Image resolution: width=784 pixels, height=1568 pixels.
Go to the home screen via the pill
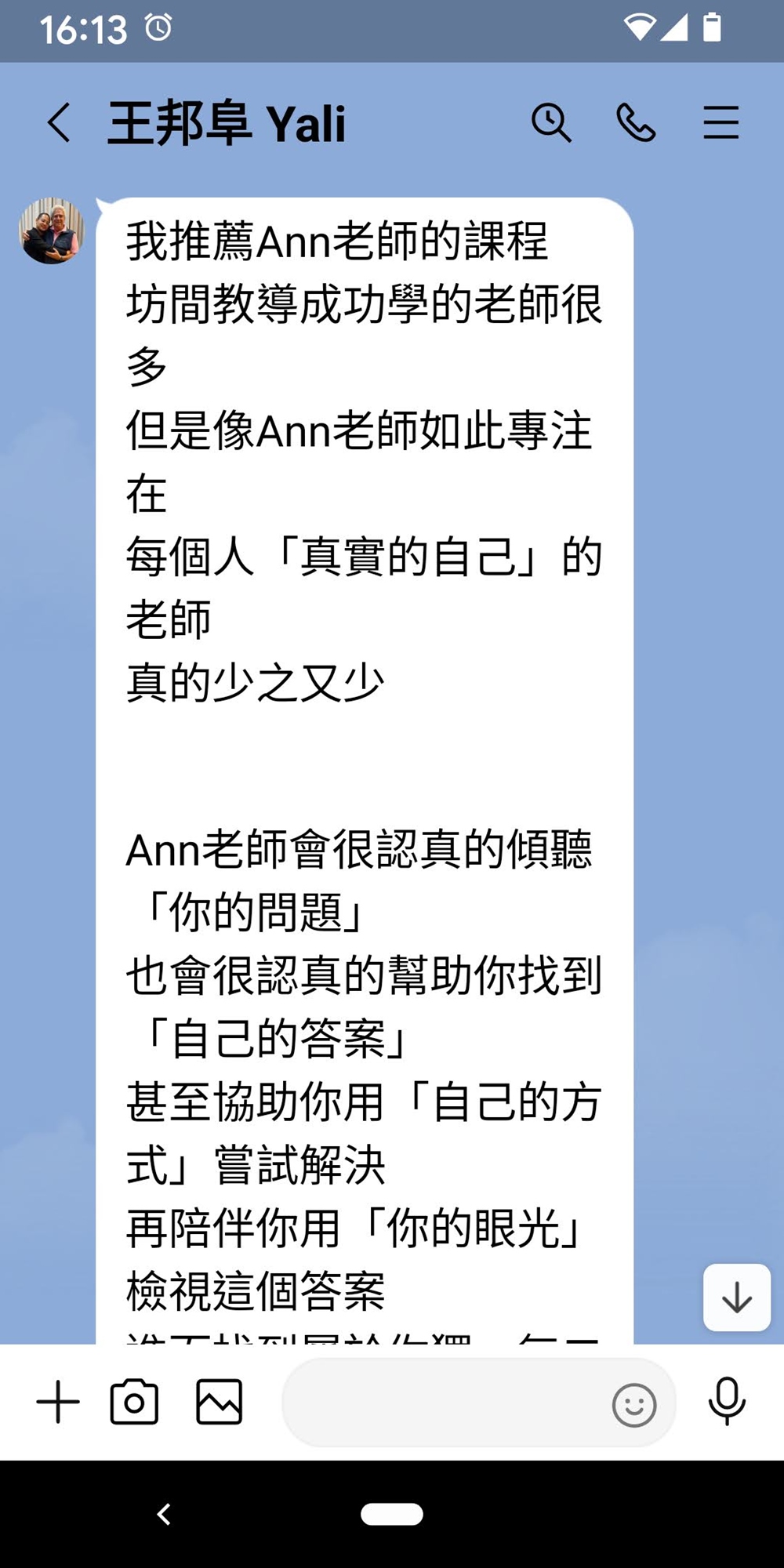point(392,1514)
